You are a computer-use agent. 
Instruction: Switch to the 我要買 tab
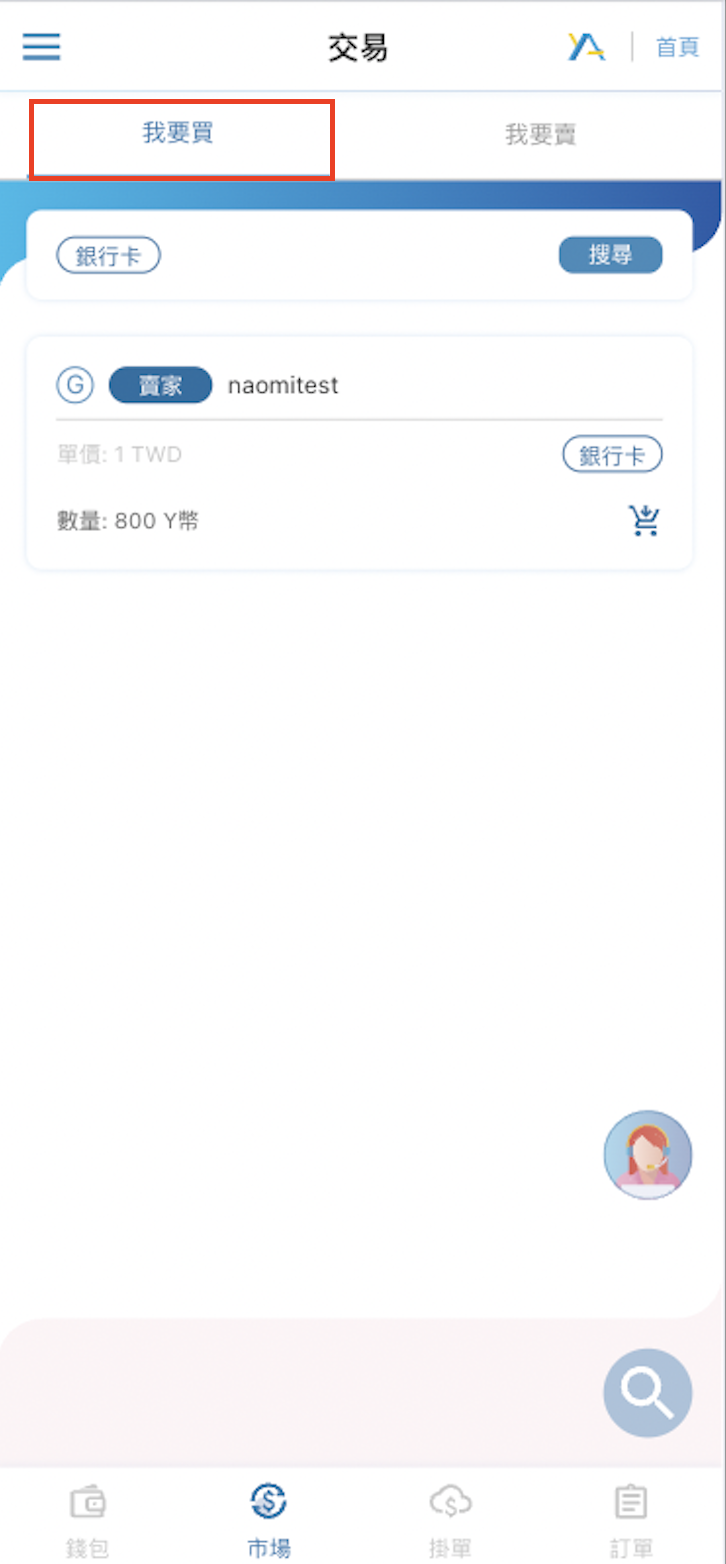[178, 135]
